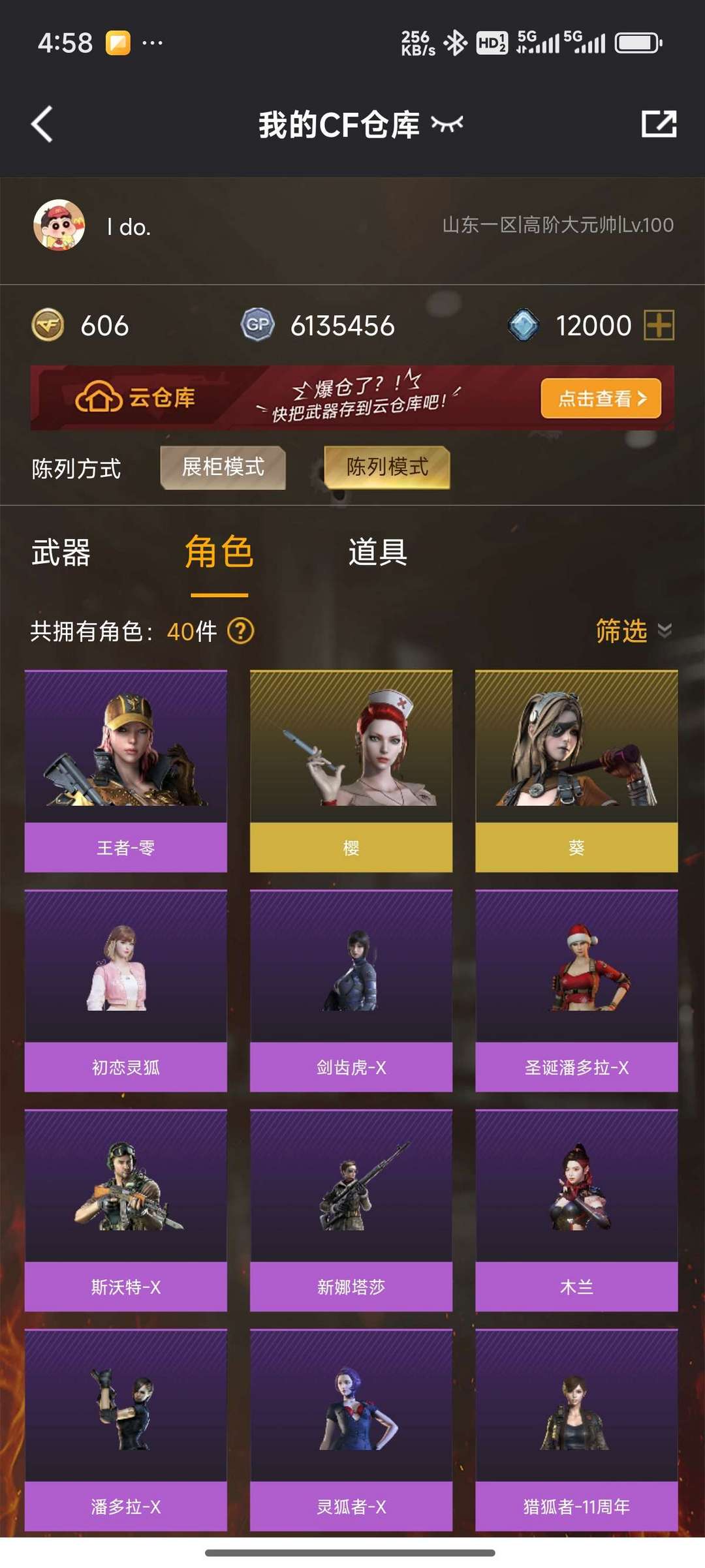Image resolution: width=705 pixels, height=1568 pixels.
Task: Switch to 展柜模式 display
Action: pos(223,467)
